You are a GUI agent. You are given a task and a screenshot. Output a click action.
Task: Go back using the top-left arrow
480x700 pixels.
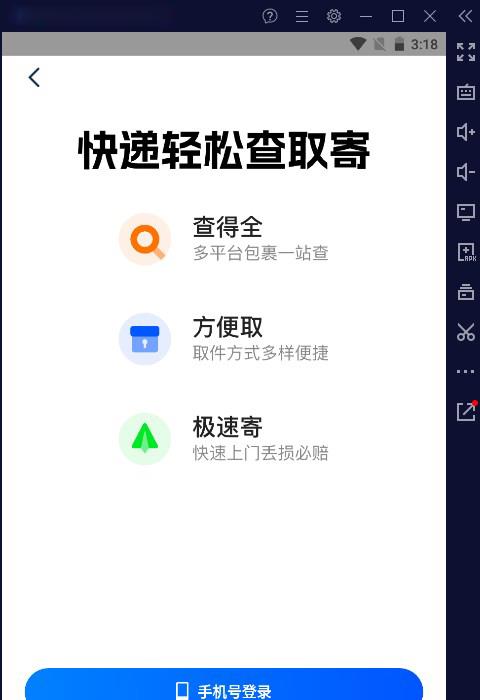click(34, 78)
